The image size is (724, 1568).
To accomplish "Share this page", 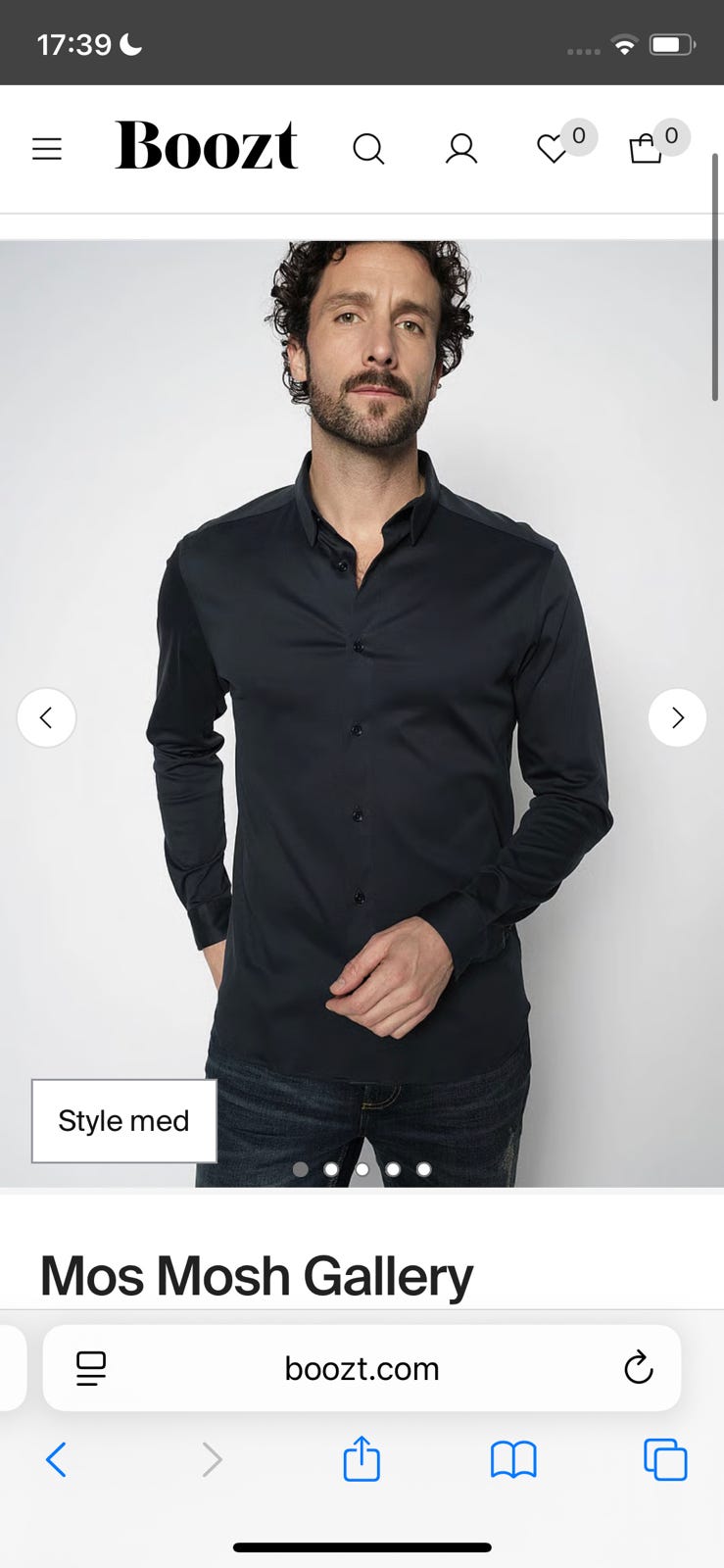I will (x=362, y=1459).
